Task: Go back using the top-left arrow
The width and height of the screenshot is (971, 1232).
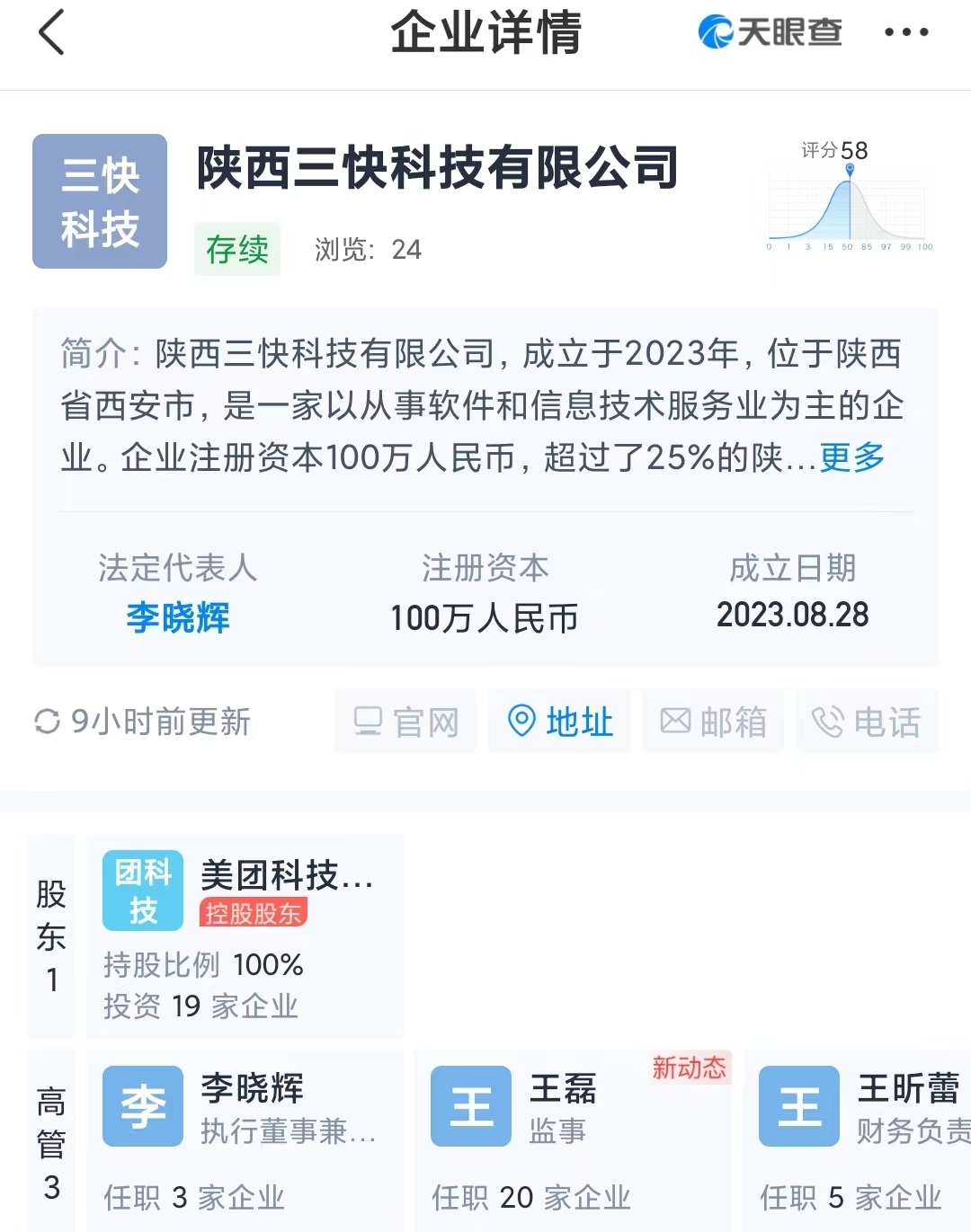Action: pyautogui.click(x=52, y=33)
